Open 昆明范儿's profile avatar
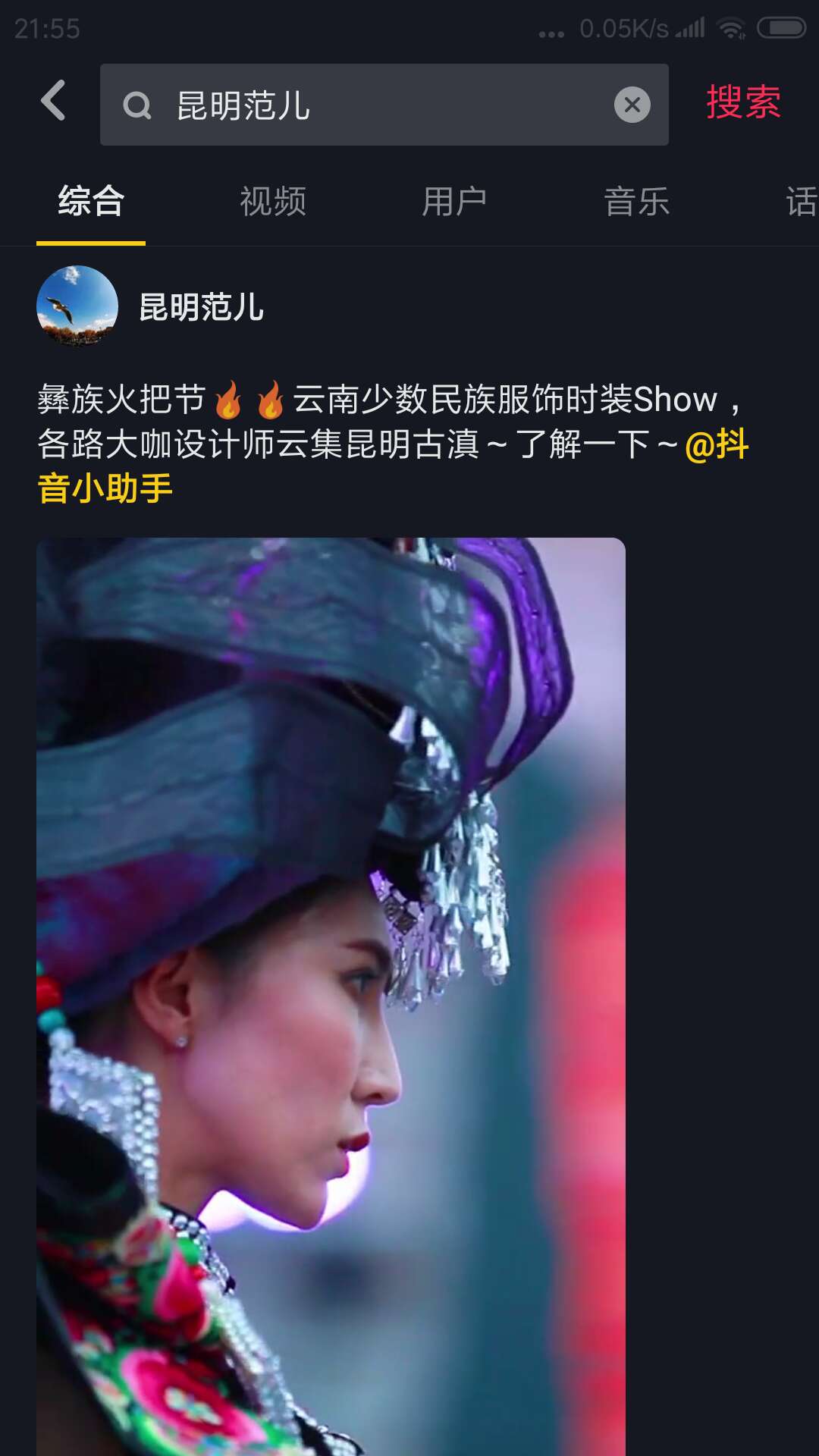 tap(77, 306)
